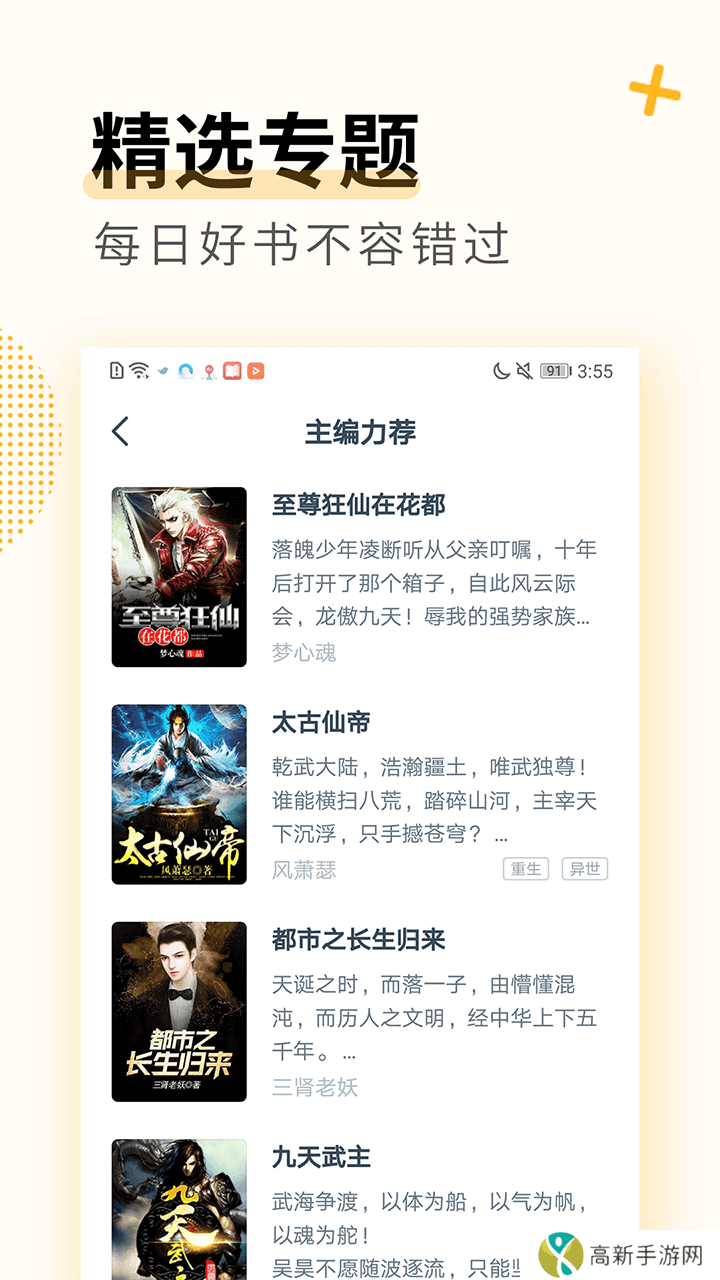The width and height of the screenshot is (720, 1280).
Task: Unmute by tapping the muted speaker icon
Action: [x=523, y=370]
